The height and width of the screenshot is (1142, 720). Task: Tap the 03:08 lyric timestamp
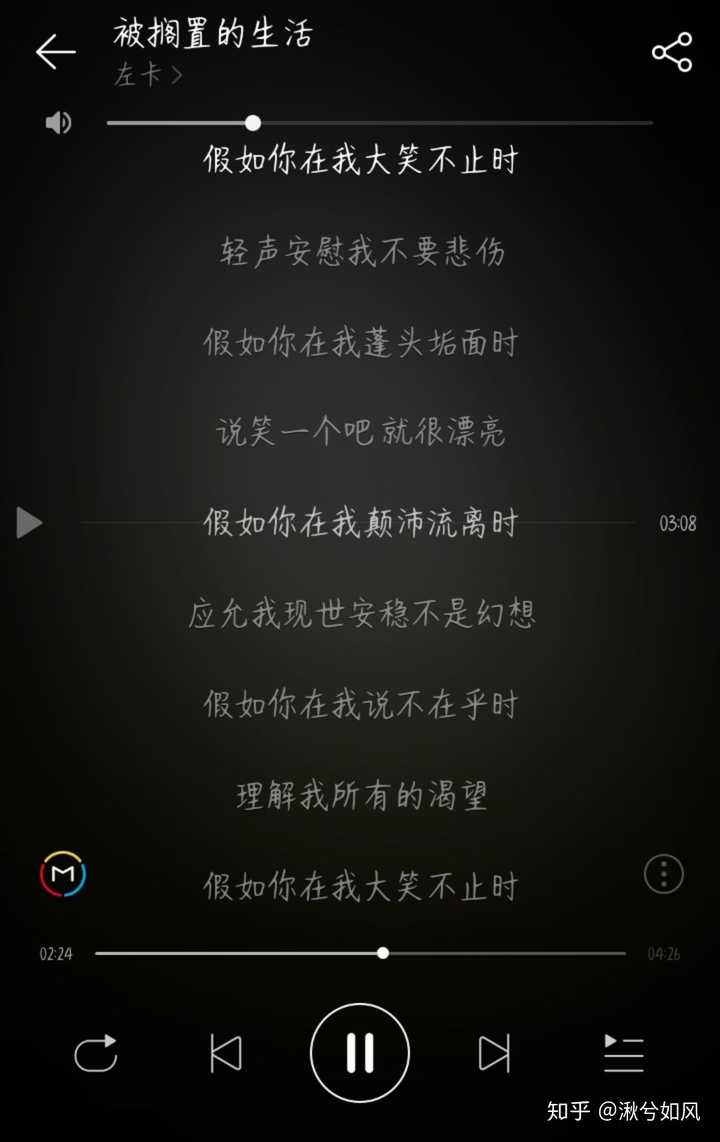677,522
